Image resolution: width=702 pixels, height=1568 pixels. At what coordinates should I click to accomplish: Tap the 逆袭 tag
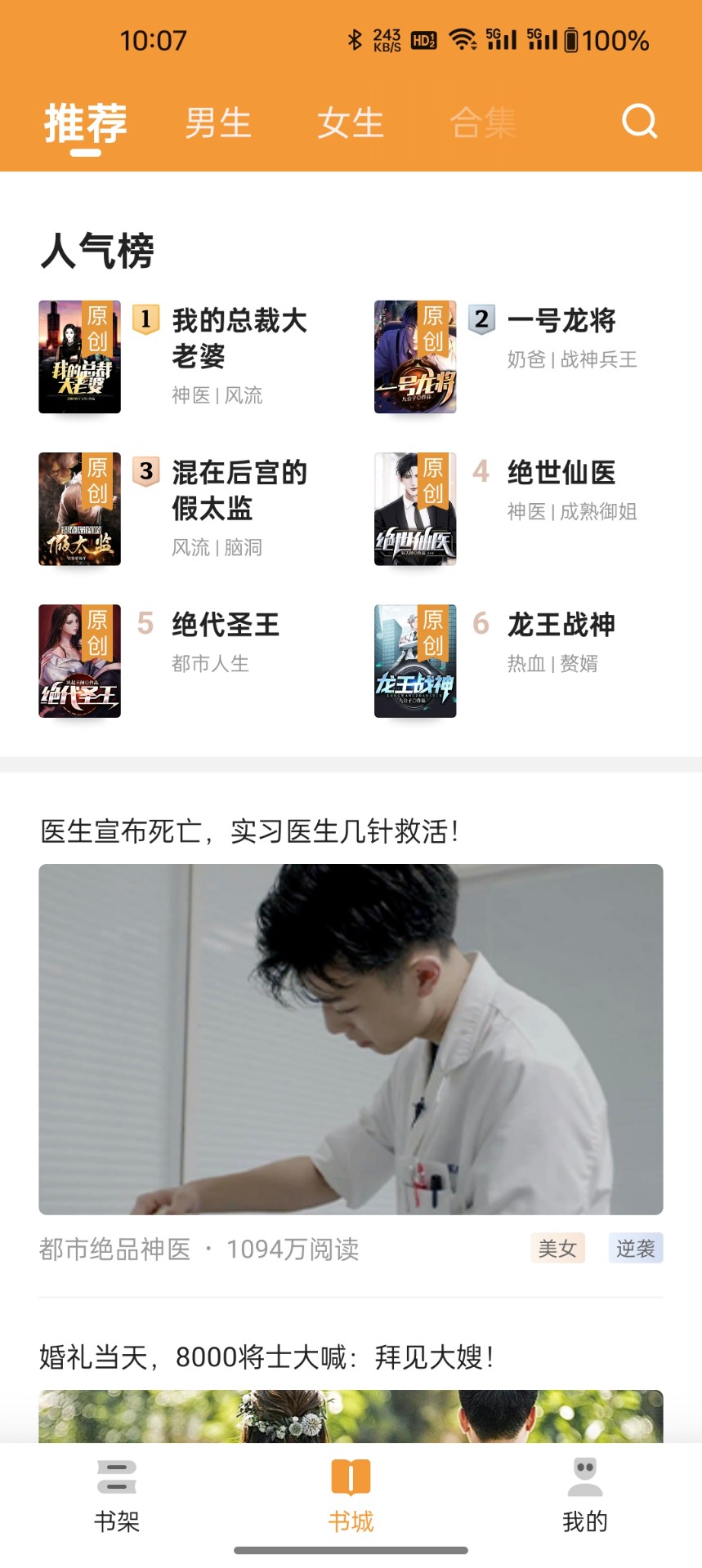[x=636, y=1248]
